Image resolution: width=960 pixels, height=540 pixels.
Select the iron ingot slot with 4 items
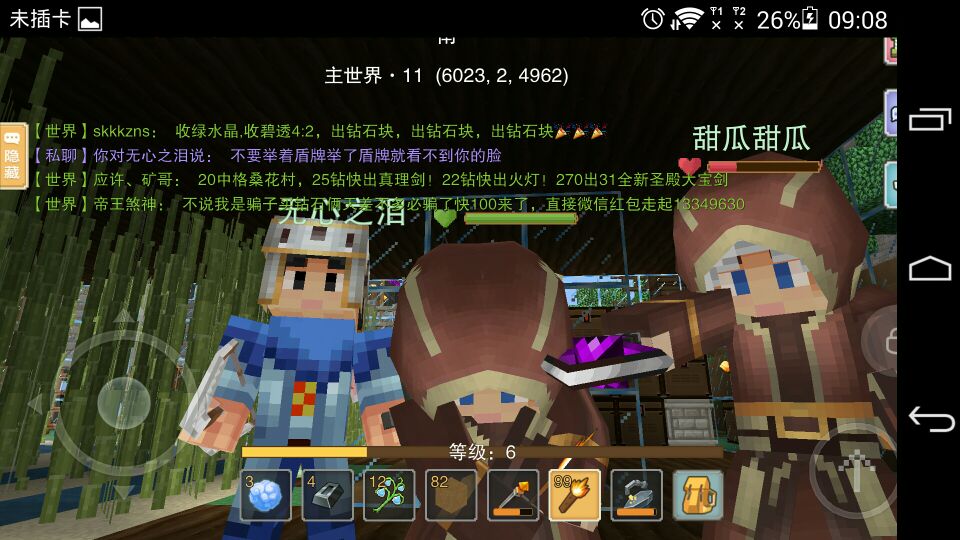(x=328, y=496)
